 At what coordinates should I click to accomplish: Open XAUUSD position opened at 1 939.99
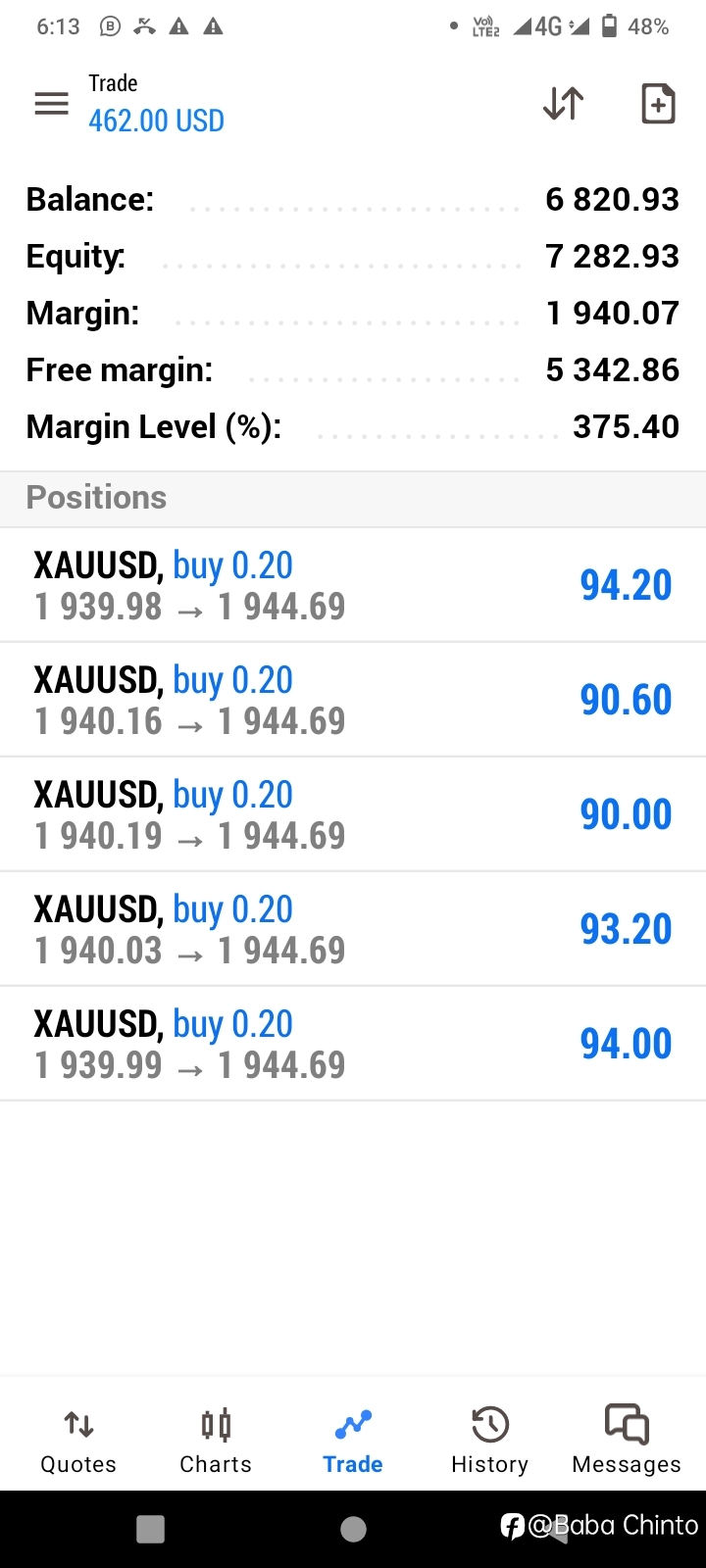click(x=353, y=1044)
